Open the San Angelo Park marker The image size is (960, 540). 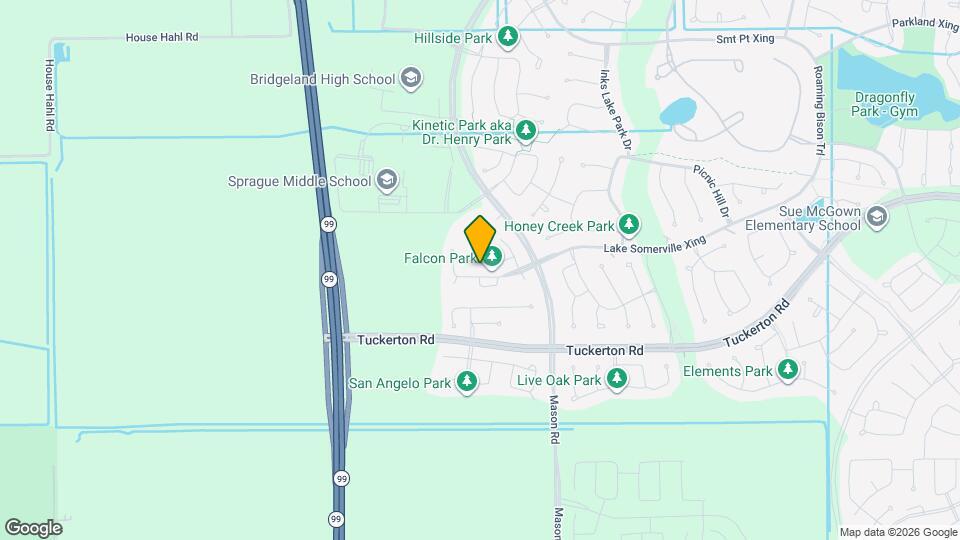pyautogui.click(x=466, y=382)
